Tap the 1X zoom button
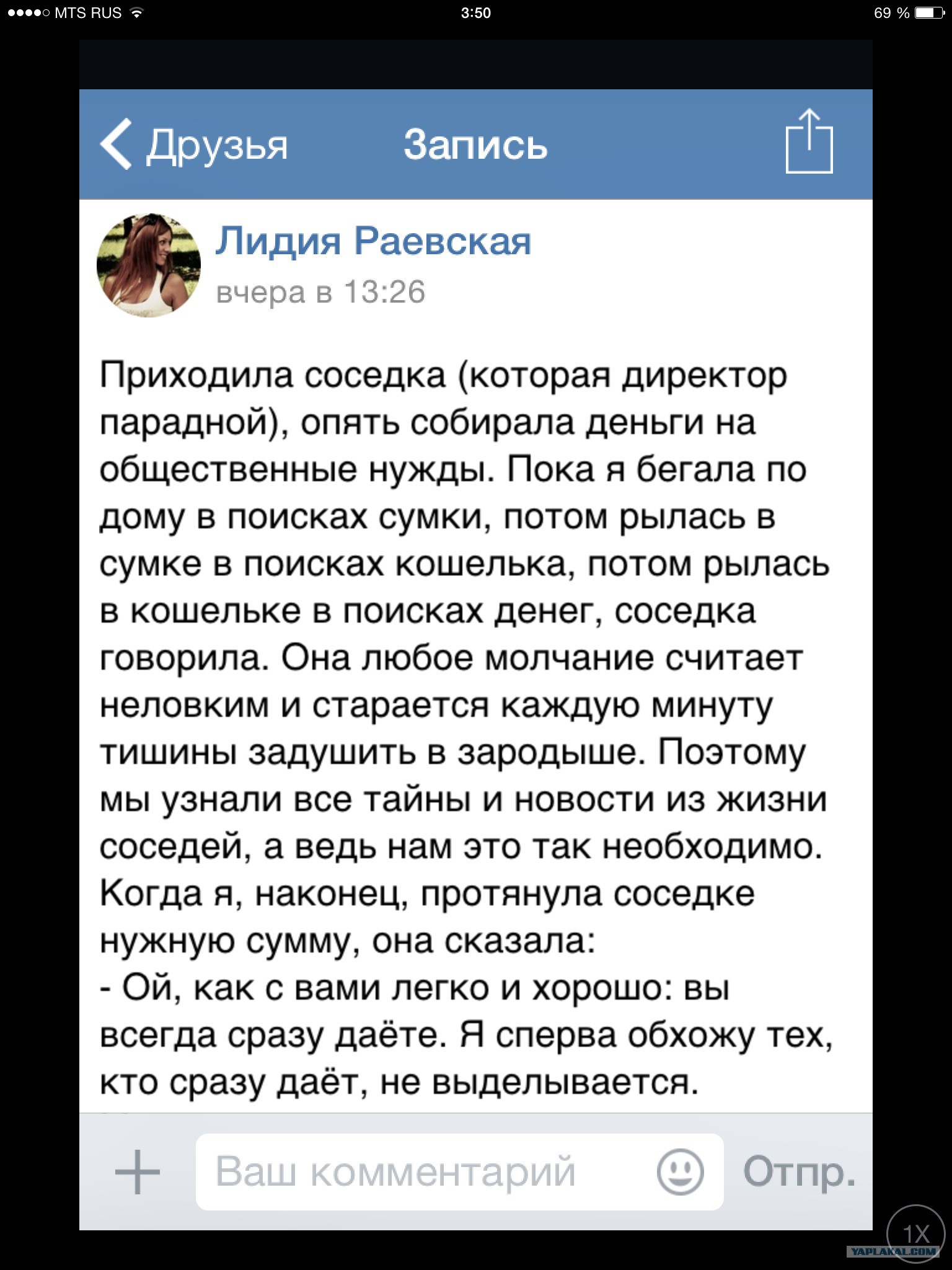Screen dimensions: 952x1270 [x=916, y=1233]
